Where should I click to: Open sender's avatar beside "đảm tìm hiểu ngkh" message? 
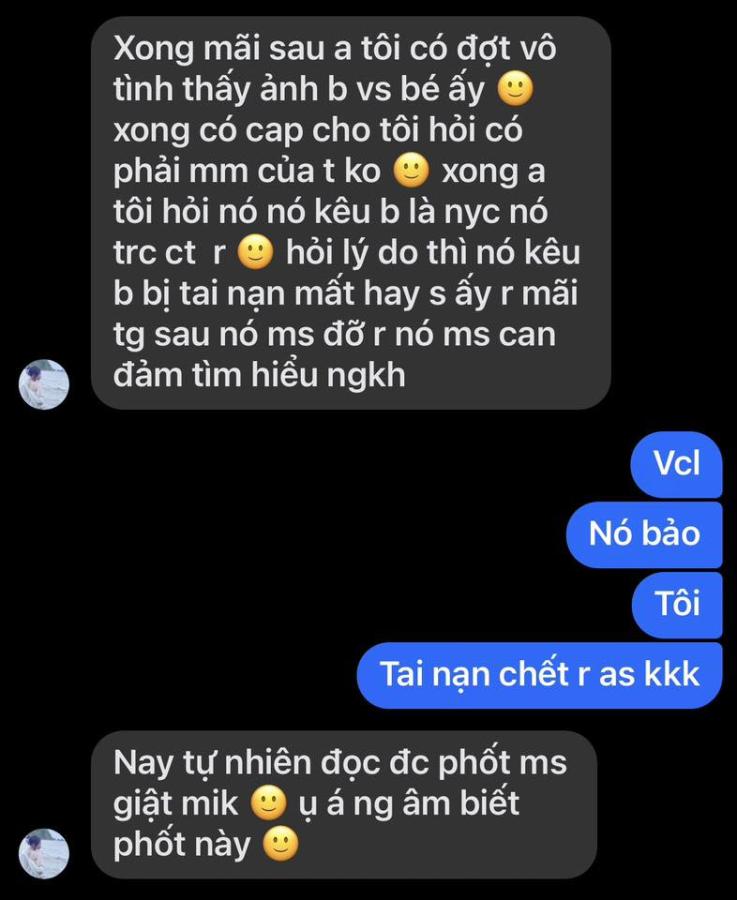coord(45,384)
